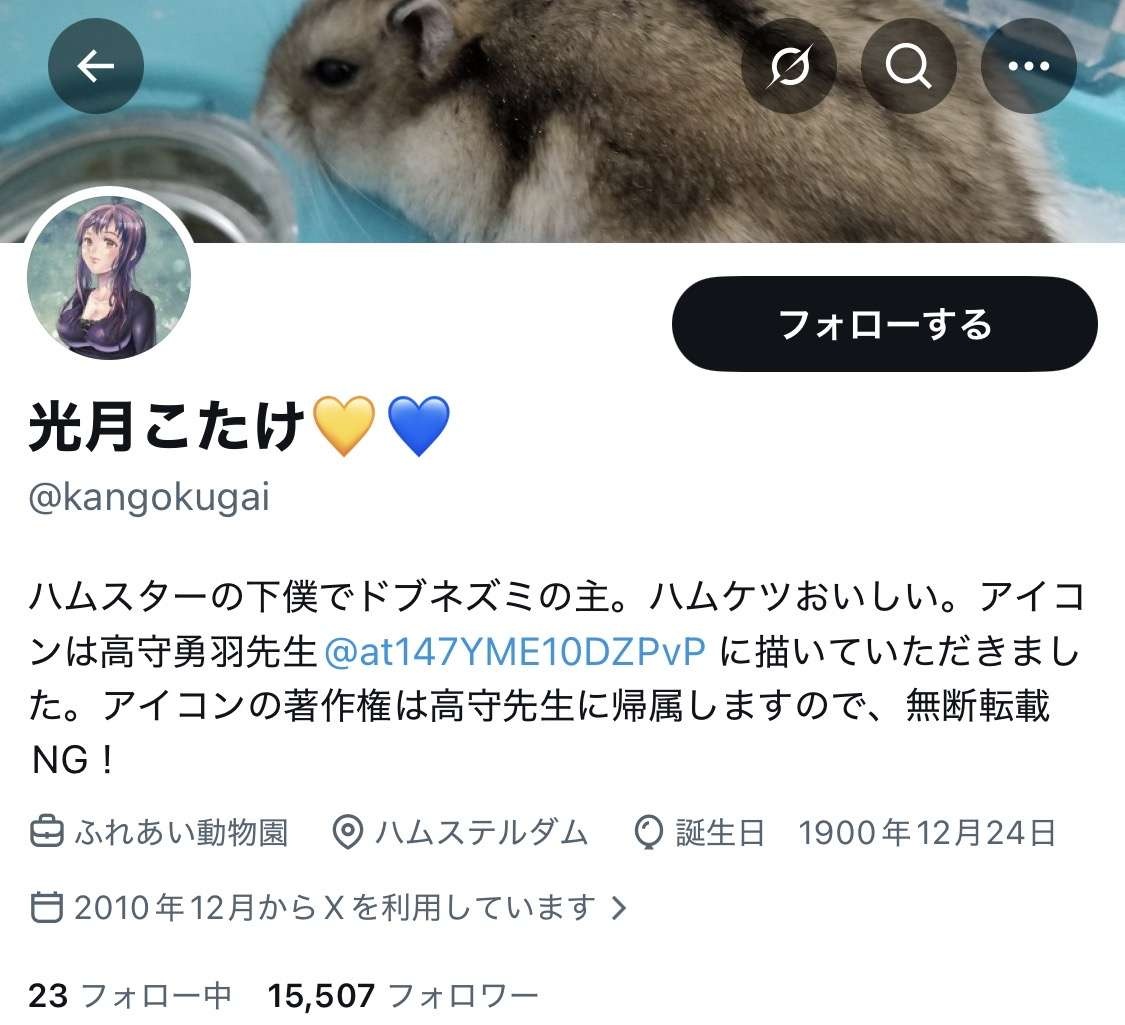
Task: Open the profile avatar picture
Action: tap(108, 277)
